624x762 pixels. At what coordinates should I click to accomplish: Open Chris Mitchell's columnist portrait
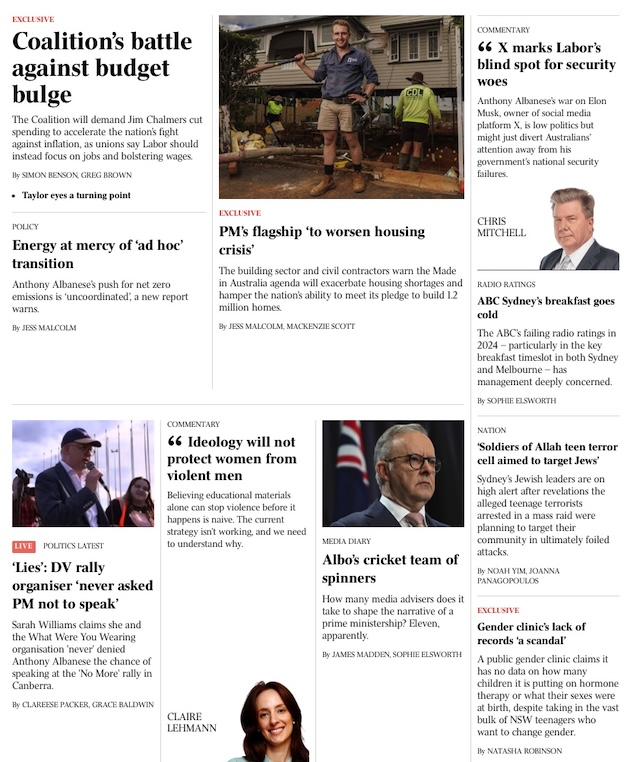[x=579, y=229]
